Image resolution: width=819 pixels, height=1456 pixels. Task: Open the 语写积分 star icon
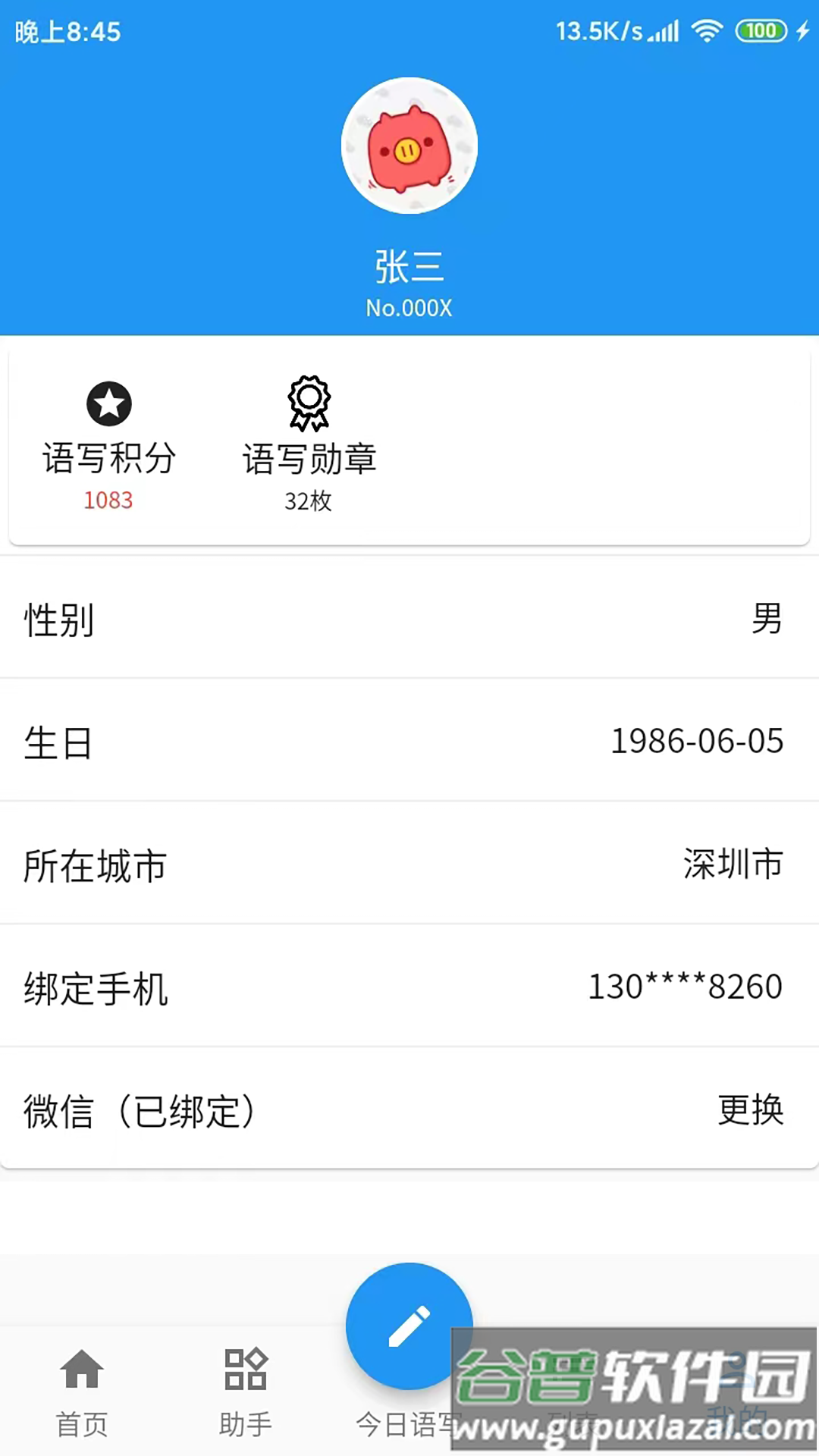click(x=108, y=404)
